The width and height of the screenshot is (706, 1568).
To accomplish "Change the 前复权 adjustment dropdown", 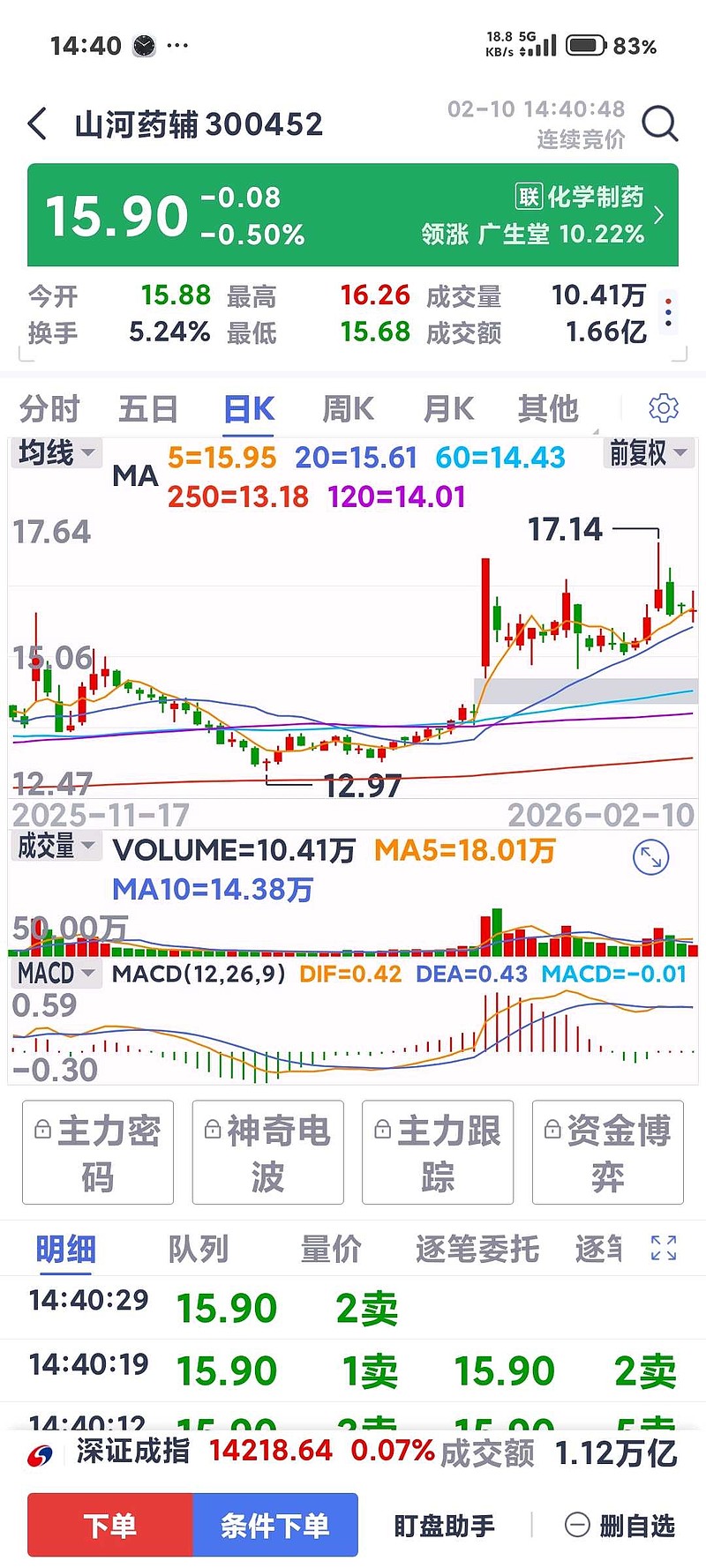I will pyautogui.click(x=648, y=453).
